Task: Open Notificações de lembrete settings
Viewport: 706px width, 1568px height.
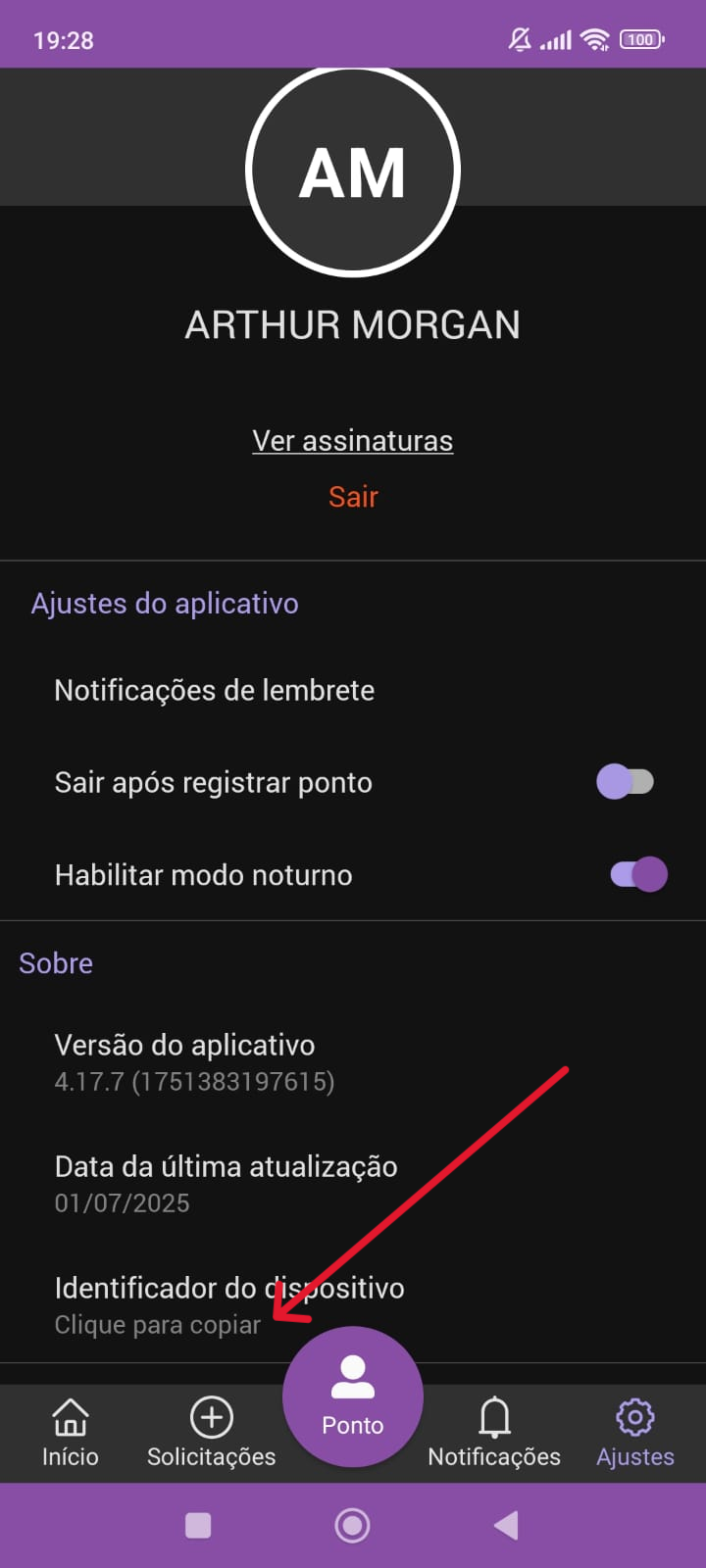Action: tap(215, 691)
